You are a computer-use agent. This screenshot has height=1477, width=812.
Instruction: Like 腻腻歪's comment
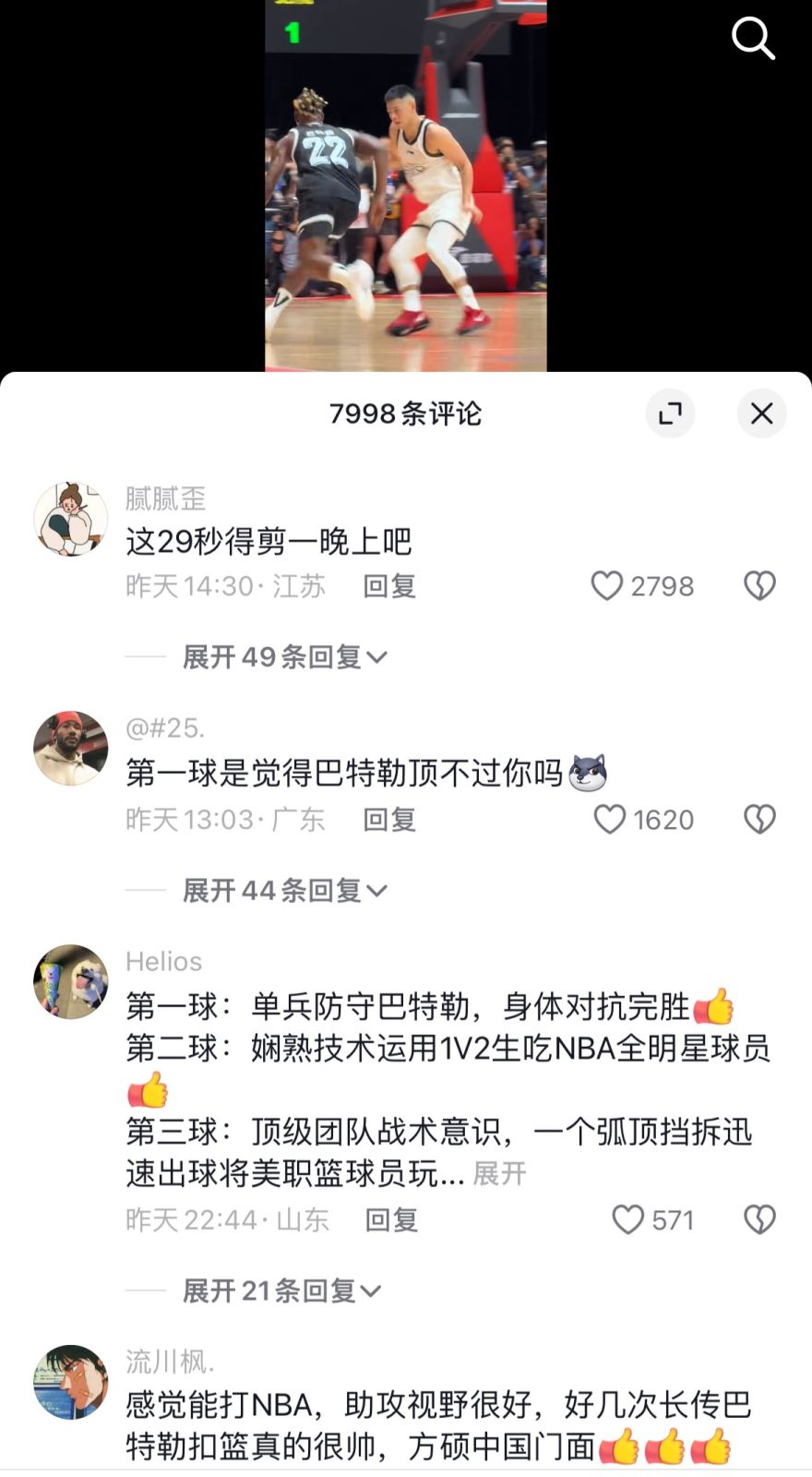607,585
